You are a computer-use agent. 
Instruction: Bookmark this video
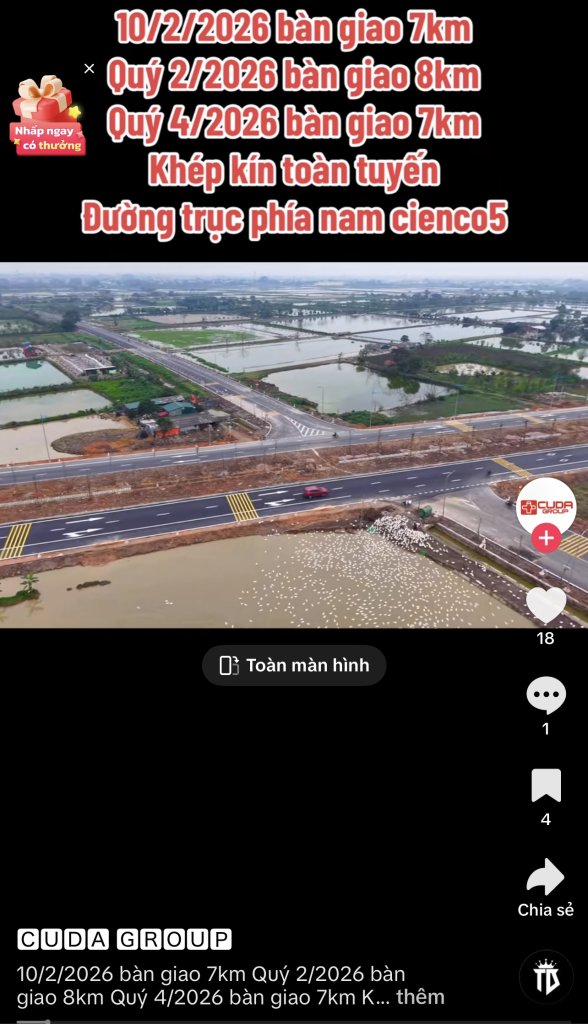tap(546, 786)
